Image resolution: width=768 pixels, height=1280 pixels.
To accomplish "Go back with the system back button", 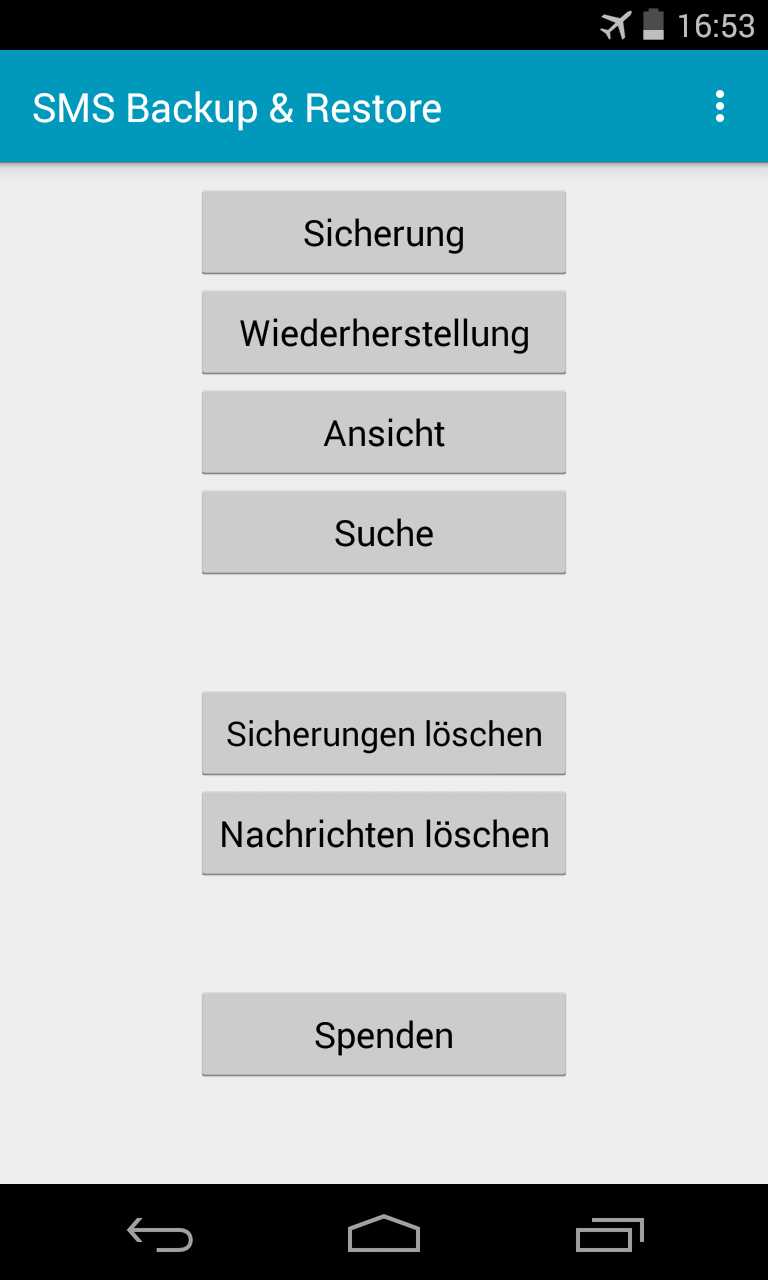I will [160, 1235].
